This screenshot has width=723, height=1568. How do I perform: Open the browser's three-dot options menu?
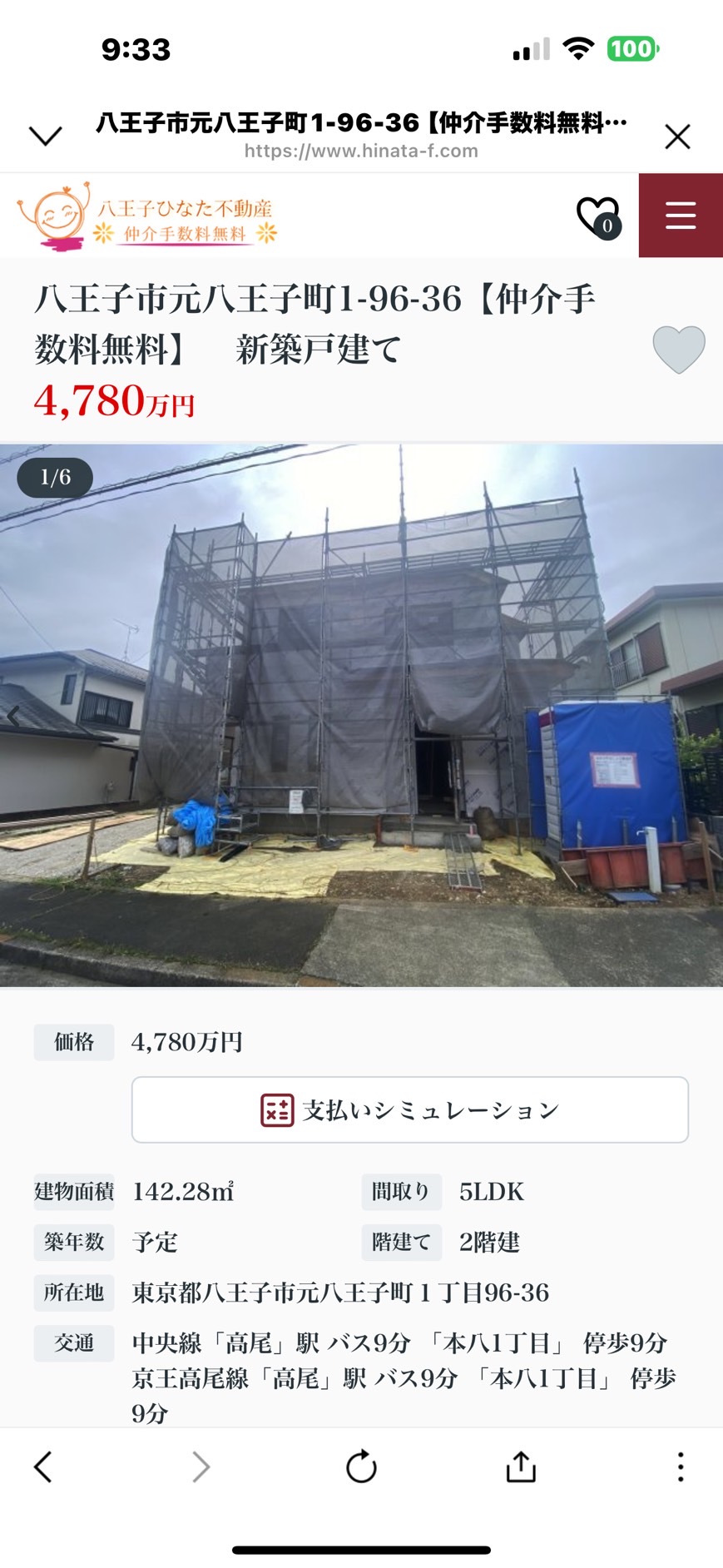[x=681, y=1466]
